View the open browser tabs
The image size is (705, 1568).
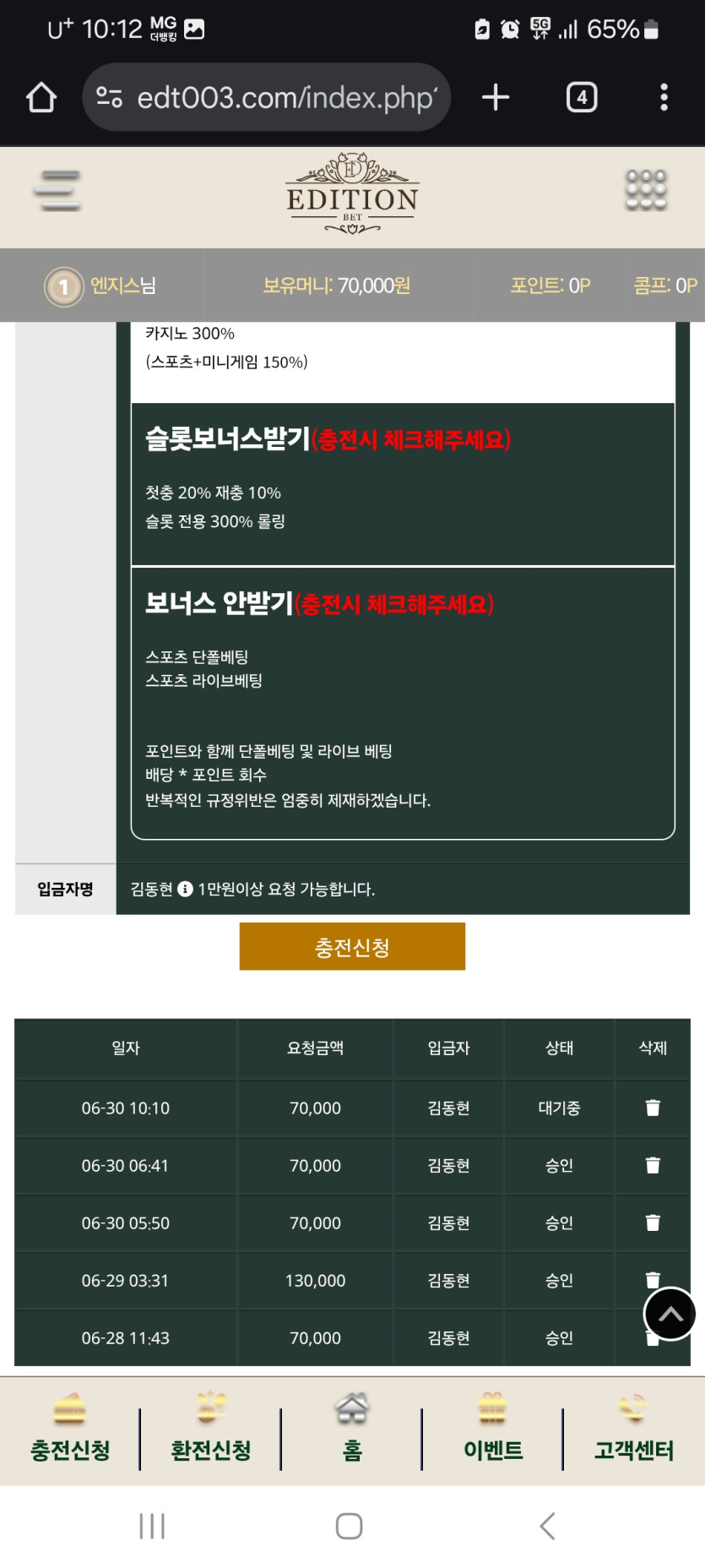pyautogui.click(x=582, y=98)
